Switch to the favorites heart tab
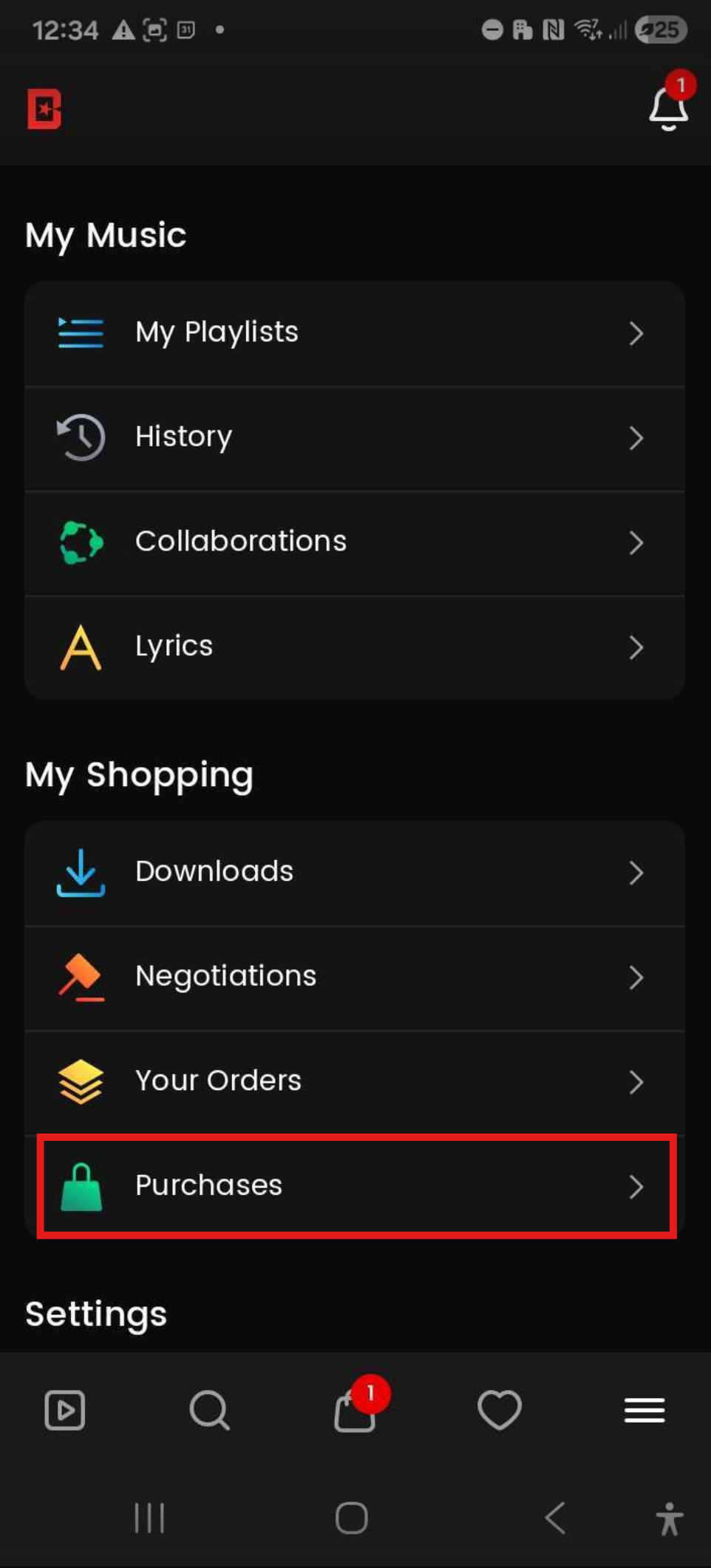Screen dimensions: 711x1568 coord(500,1410)
